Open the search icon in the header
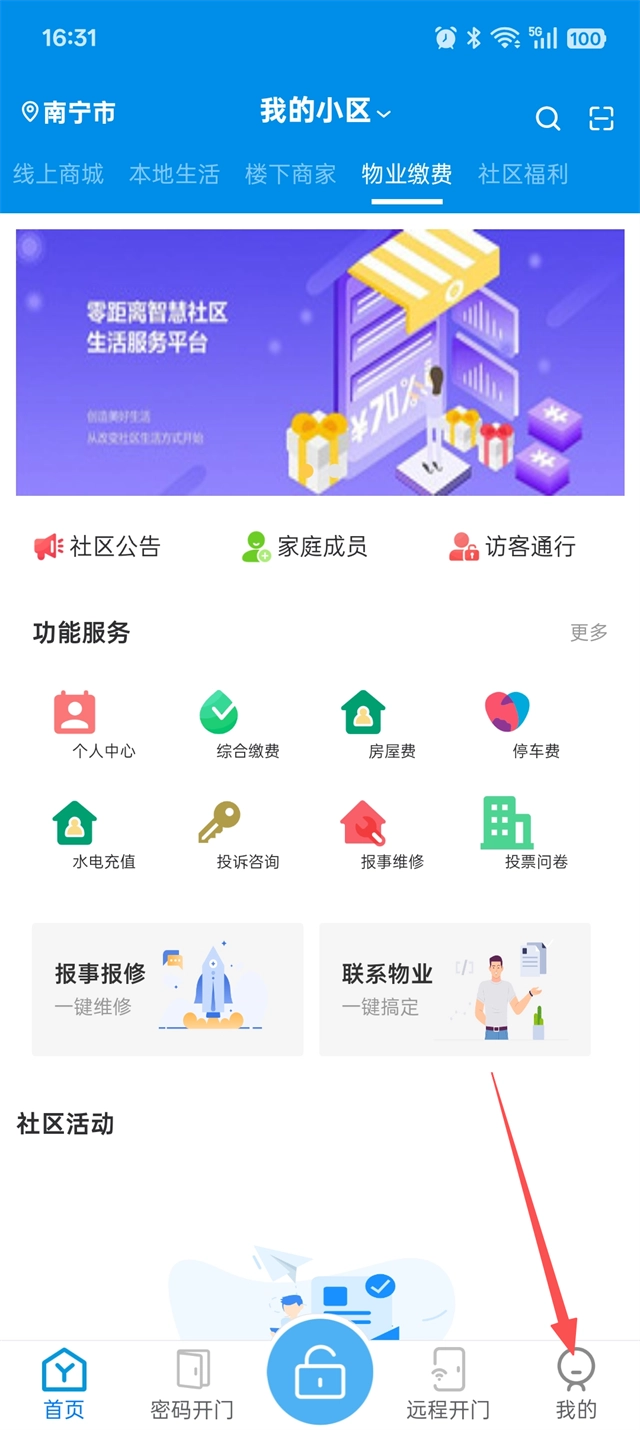 (x=548, y=119)
